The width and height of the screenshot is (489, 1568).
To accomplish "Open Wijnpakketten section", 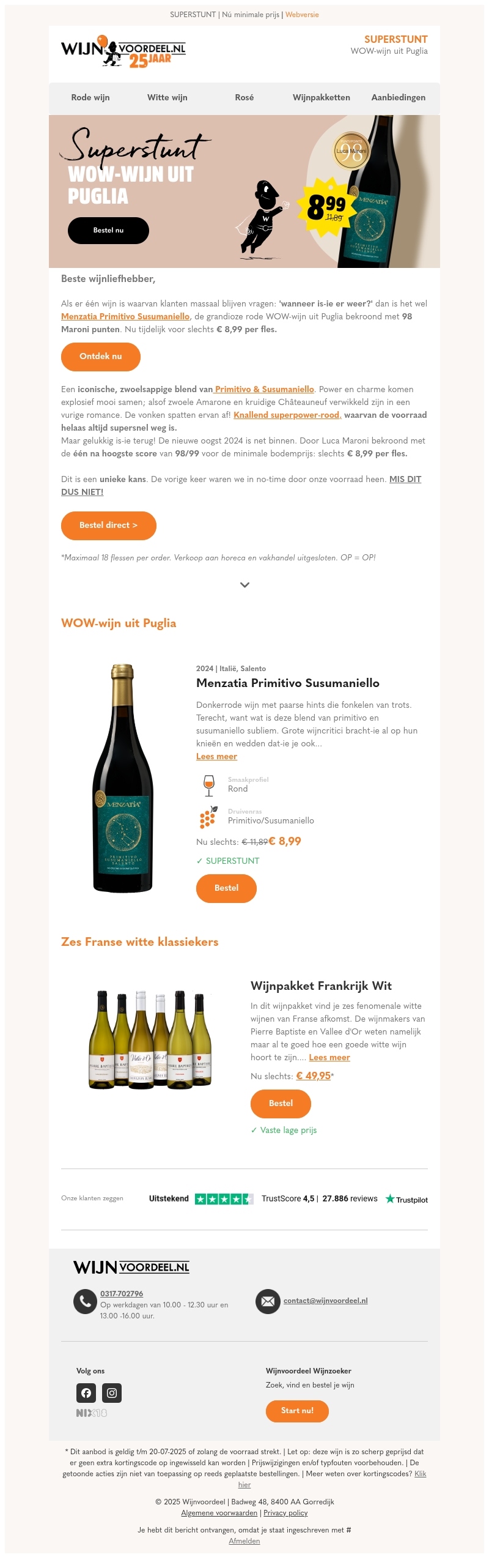I will [x=322, y=97].
